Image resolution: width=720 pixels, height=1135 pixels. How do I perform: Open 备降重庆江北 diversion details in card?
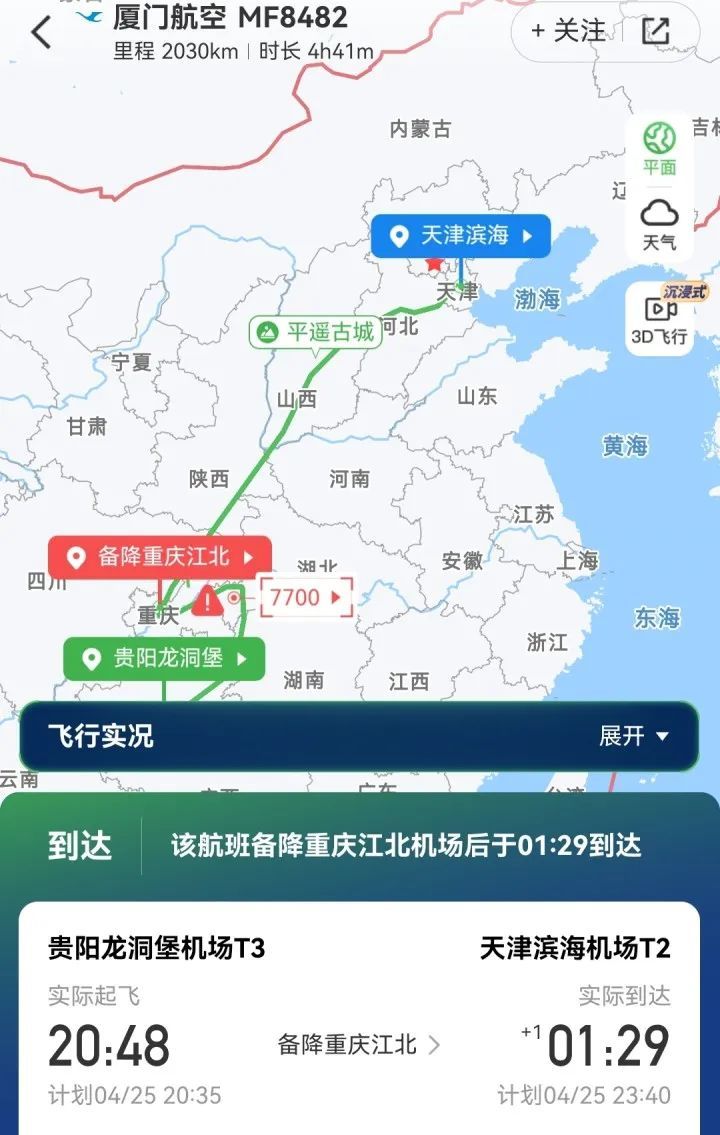(359, 1046)
